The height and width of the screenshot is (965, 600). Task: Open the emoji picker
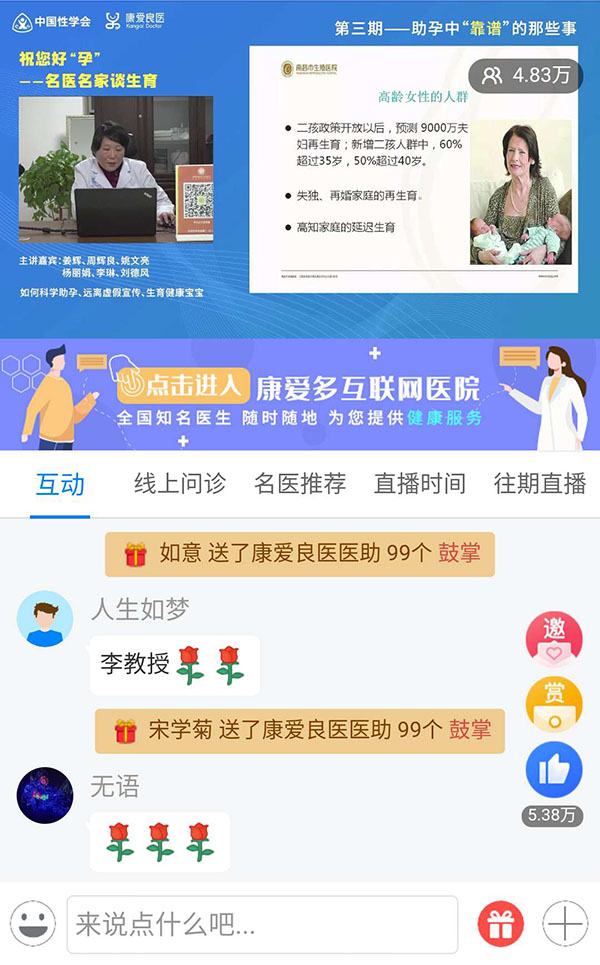point(33,924)
